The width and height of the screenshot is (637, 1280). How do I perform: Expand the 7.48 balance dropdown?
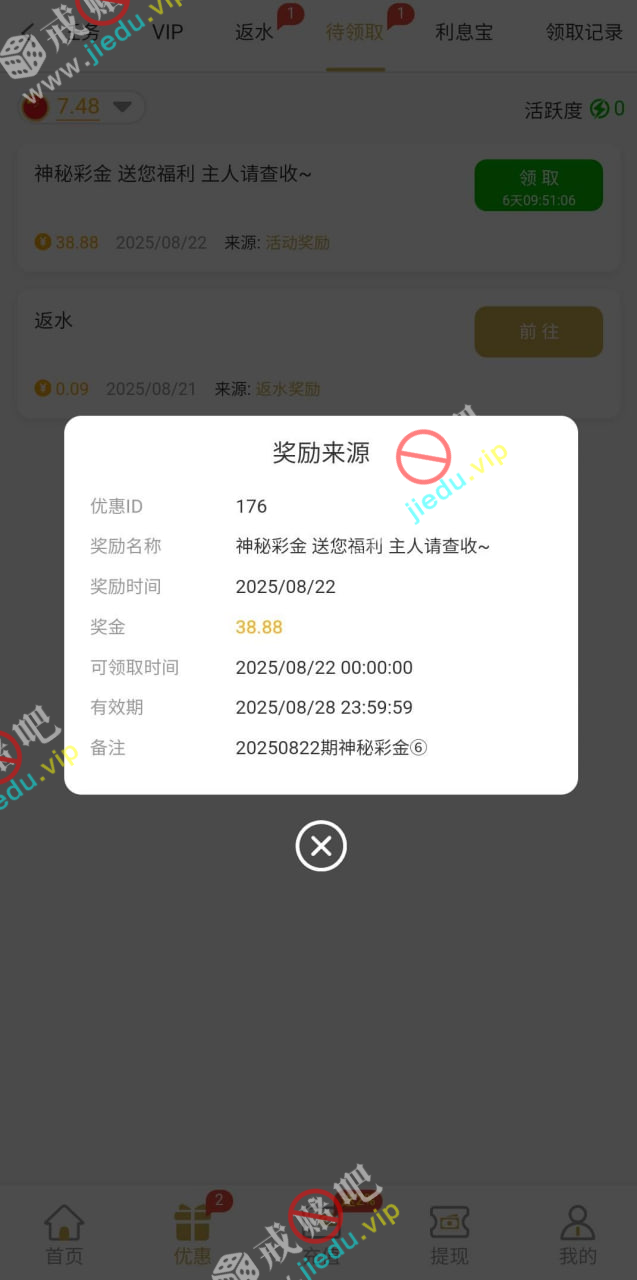123,107
